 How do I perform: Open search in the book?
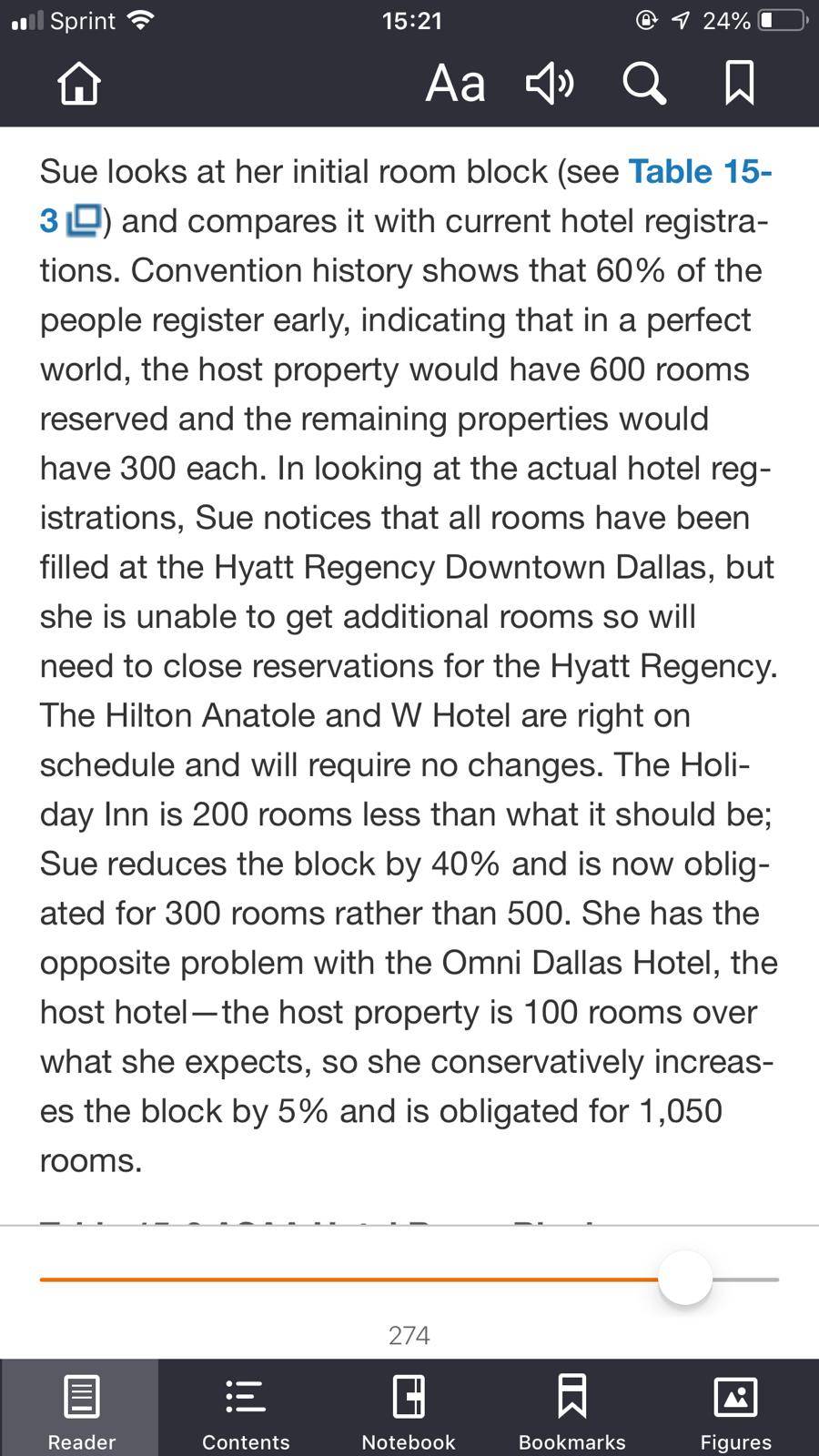pos(645,83)
